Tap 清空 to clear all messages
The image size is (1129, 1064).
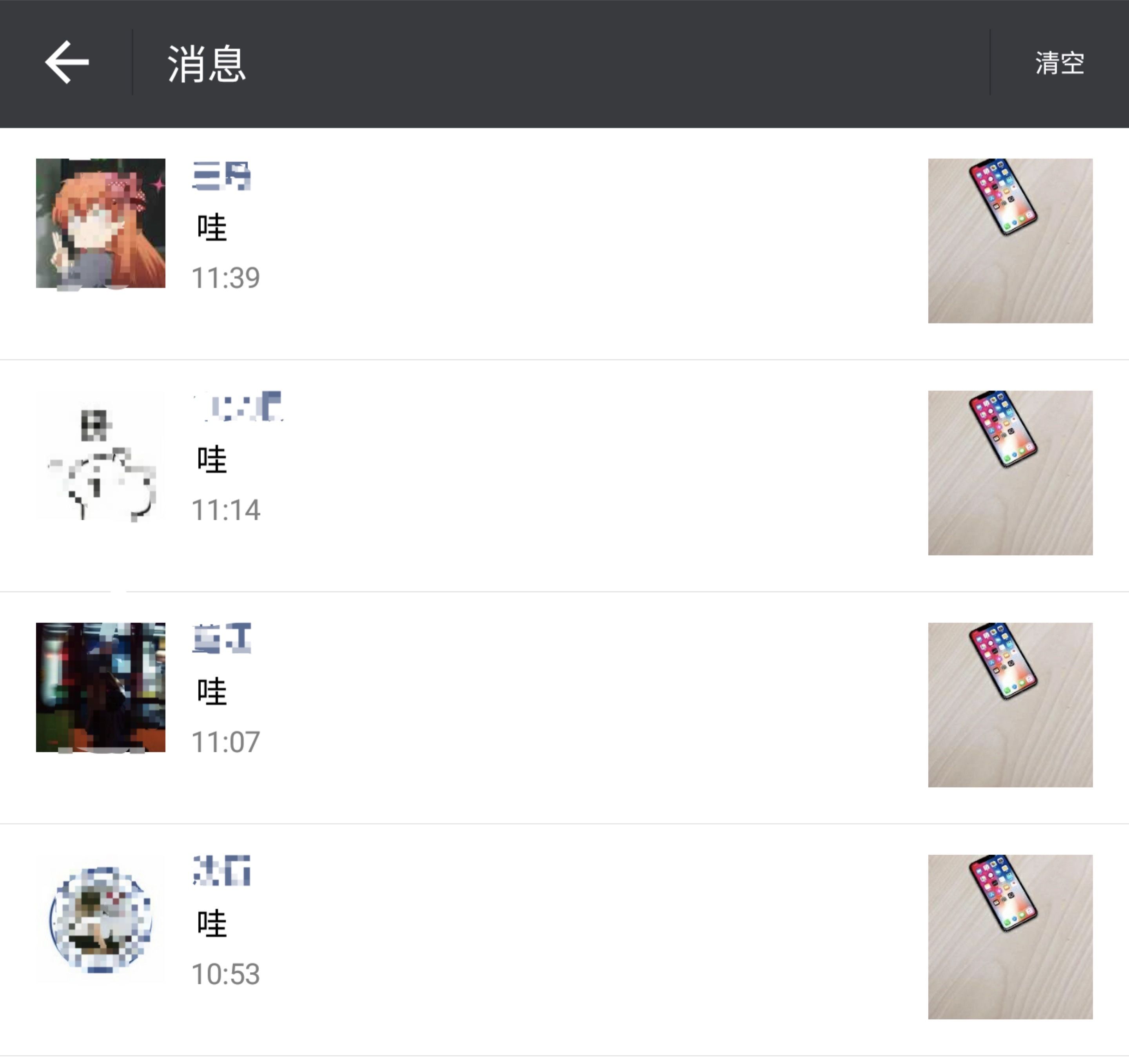(x=1059, y=62)
